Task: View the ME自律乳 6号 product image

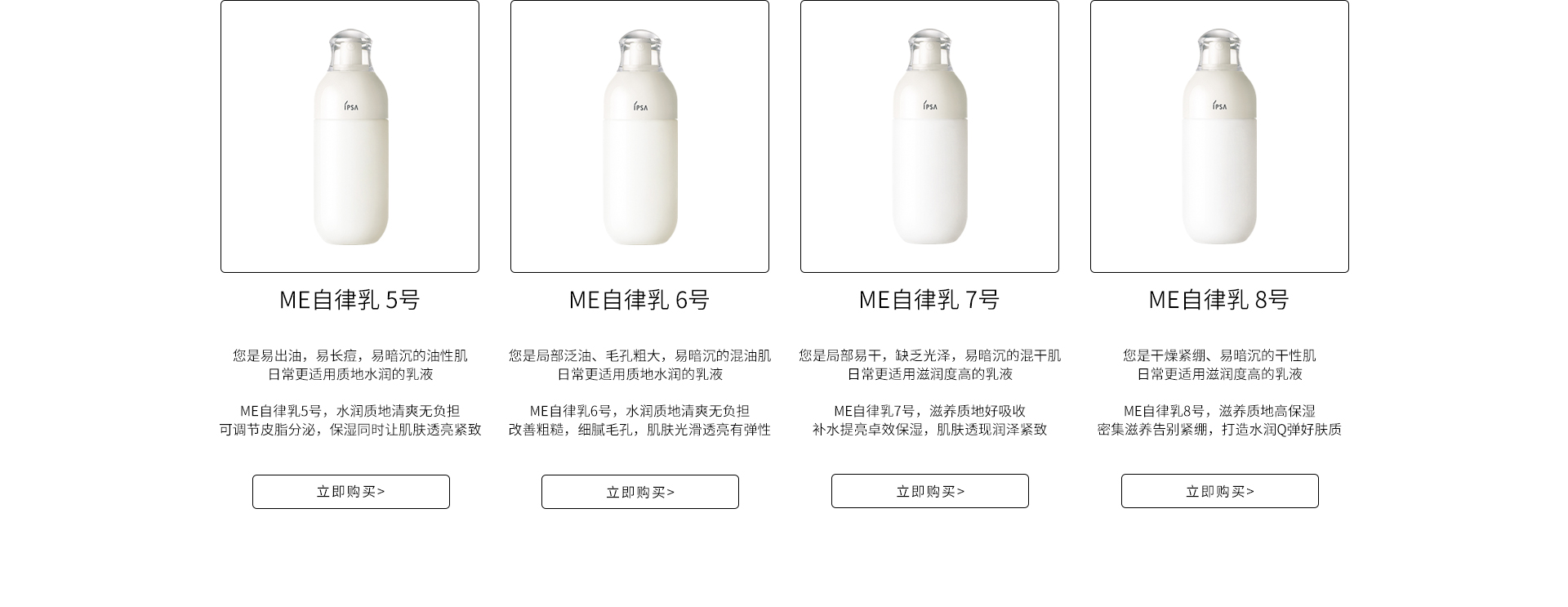Action: pyautogui.click(x=639, y=136)
